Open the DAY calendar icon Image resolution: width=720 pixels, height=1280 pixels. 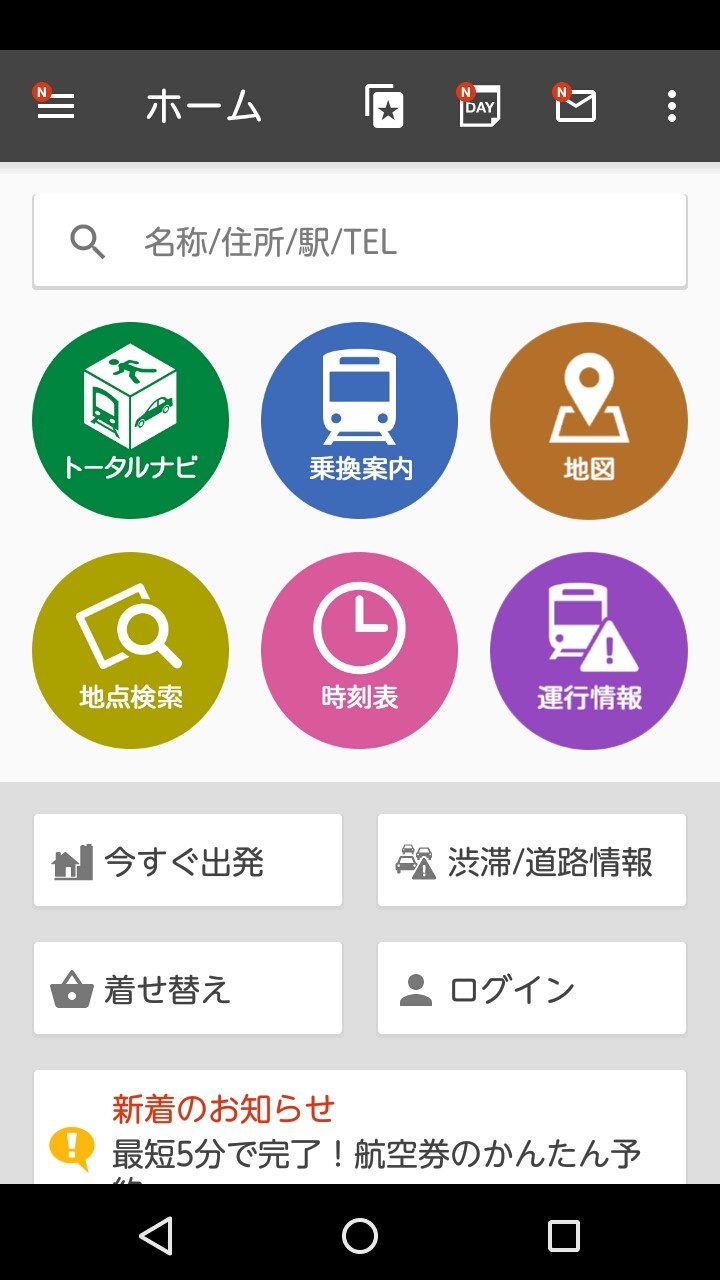(479, 106)
